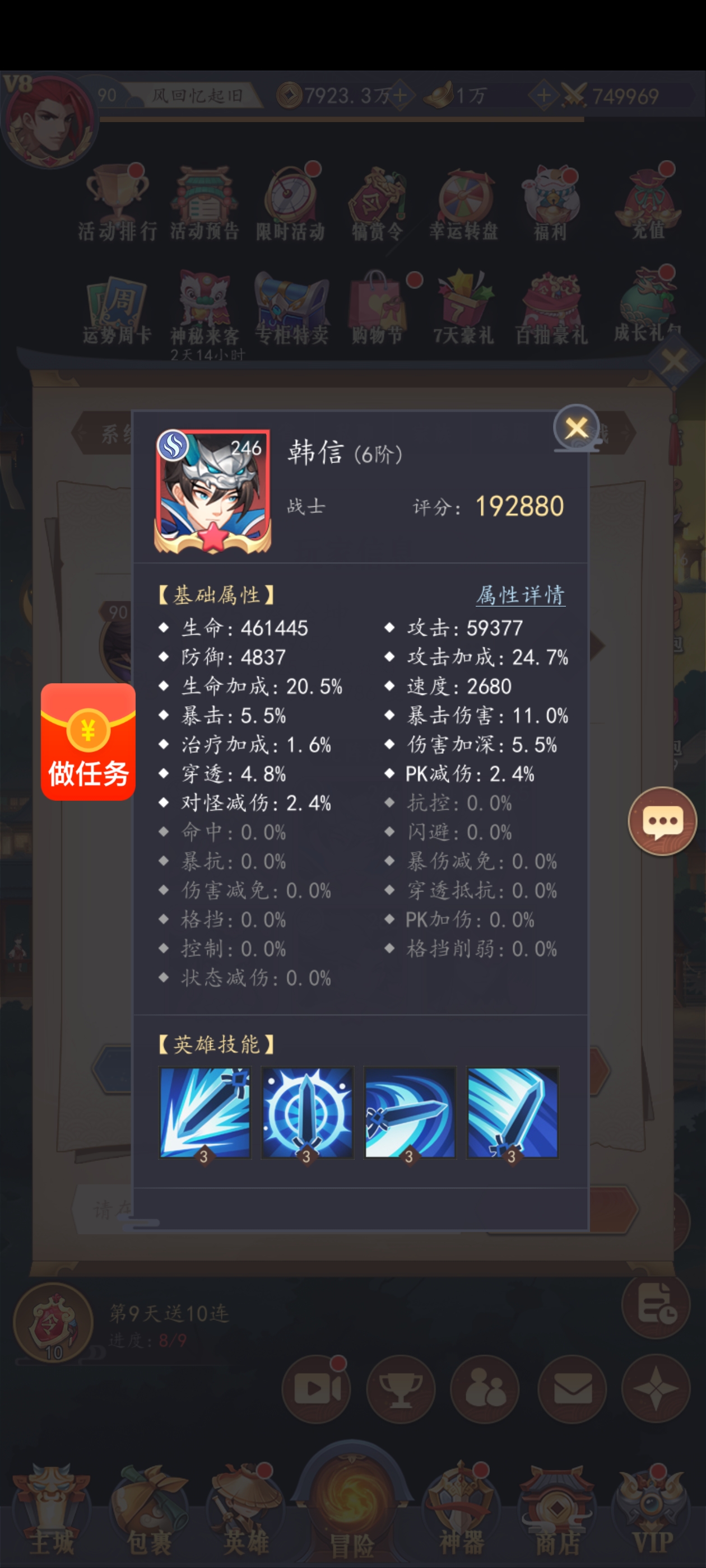Tap the first hero skill icon

(205, 1112)
